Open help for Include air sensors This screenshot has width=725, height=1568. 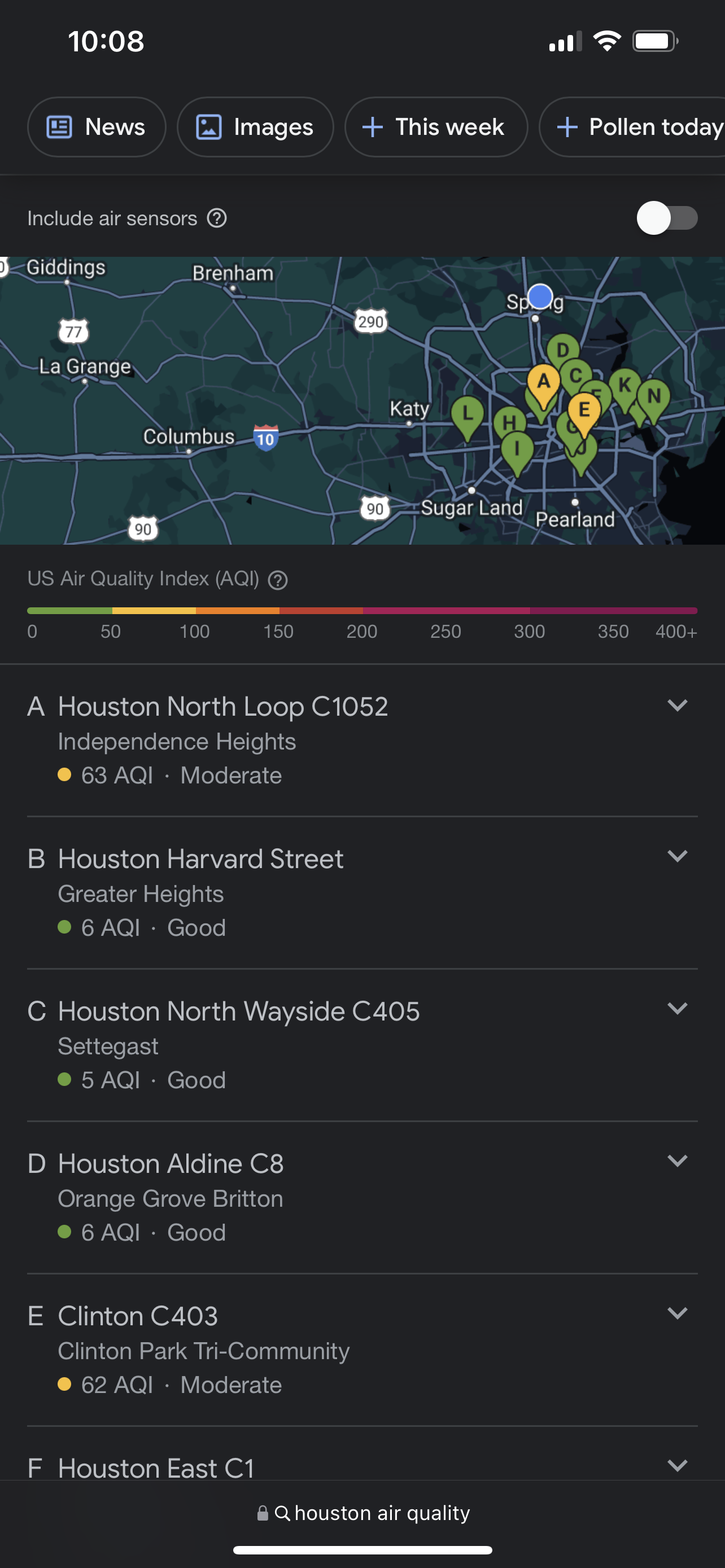pos(217,218)
